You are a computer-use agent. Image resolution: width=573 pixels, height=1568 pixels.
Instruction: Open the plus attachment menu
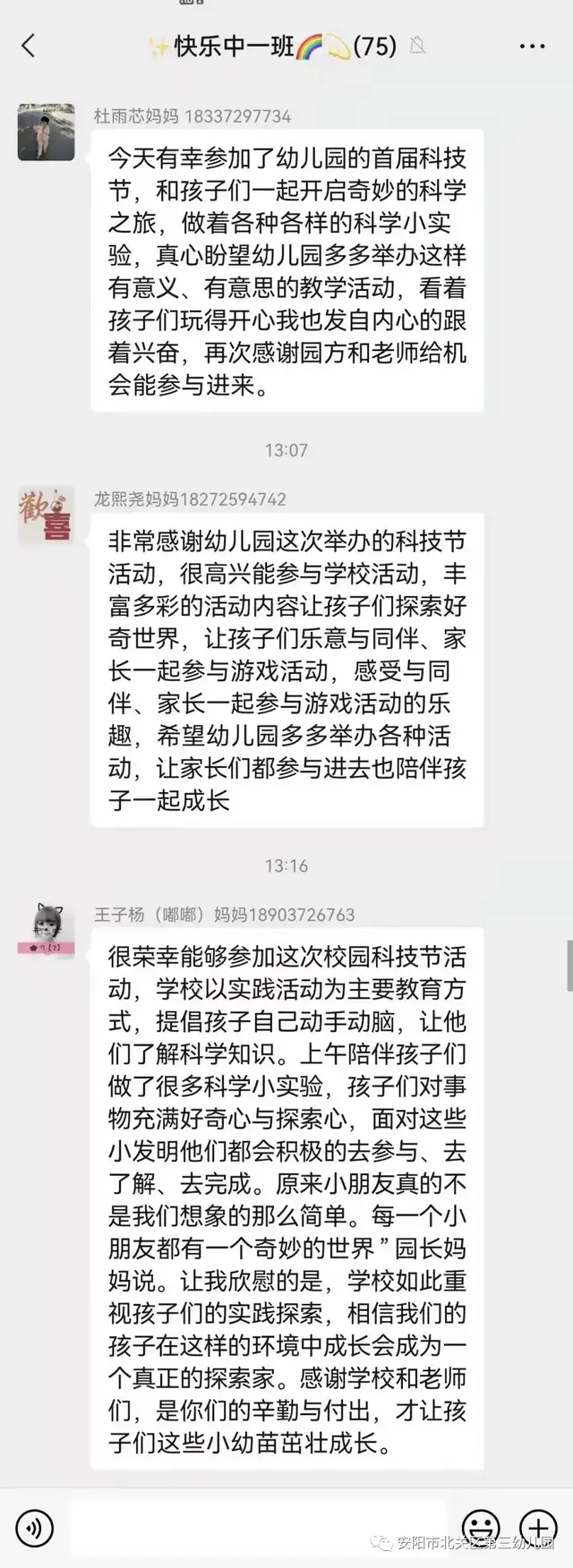538,1526
